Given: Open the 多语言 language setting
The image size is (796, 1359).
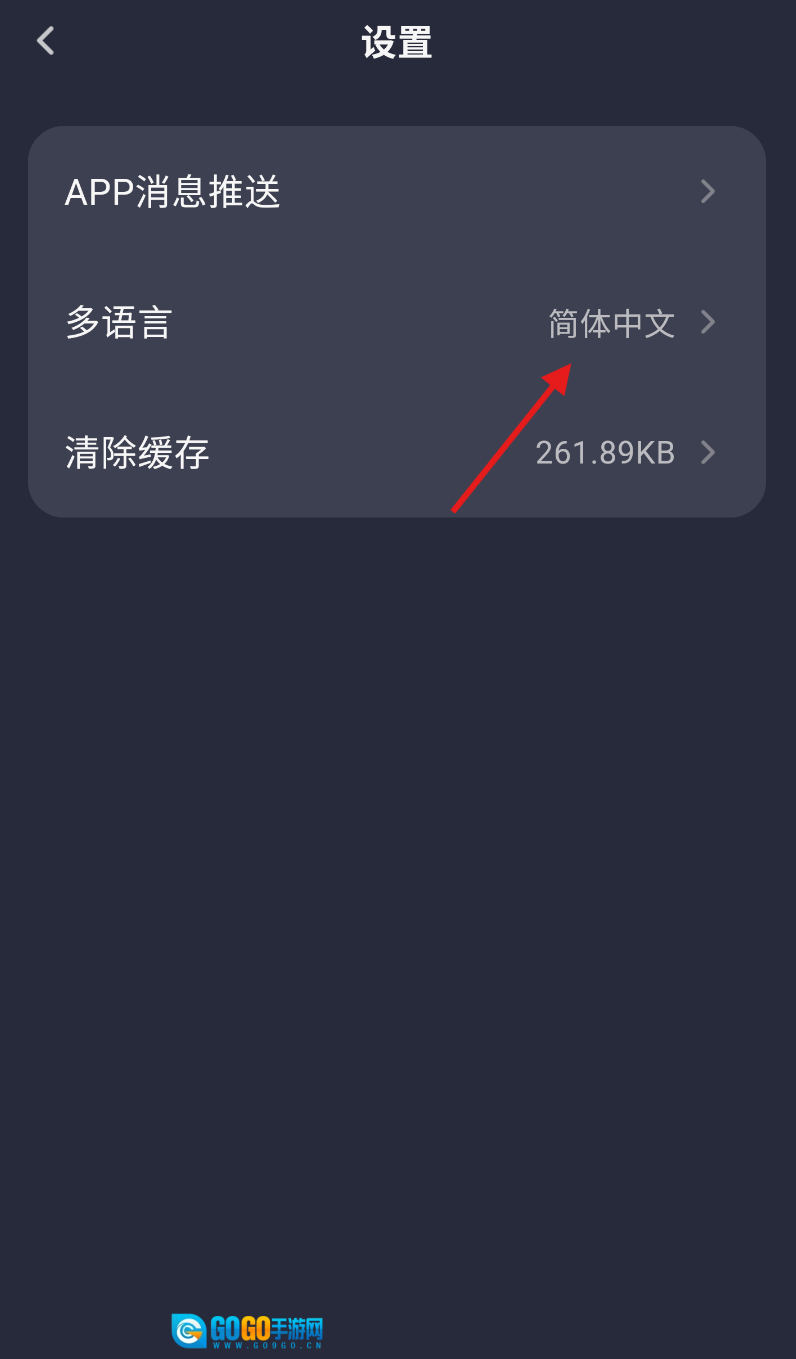Looking at the screenshot, I should coord(396,323).
